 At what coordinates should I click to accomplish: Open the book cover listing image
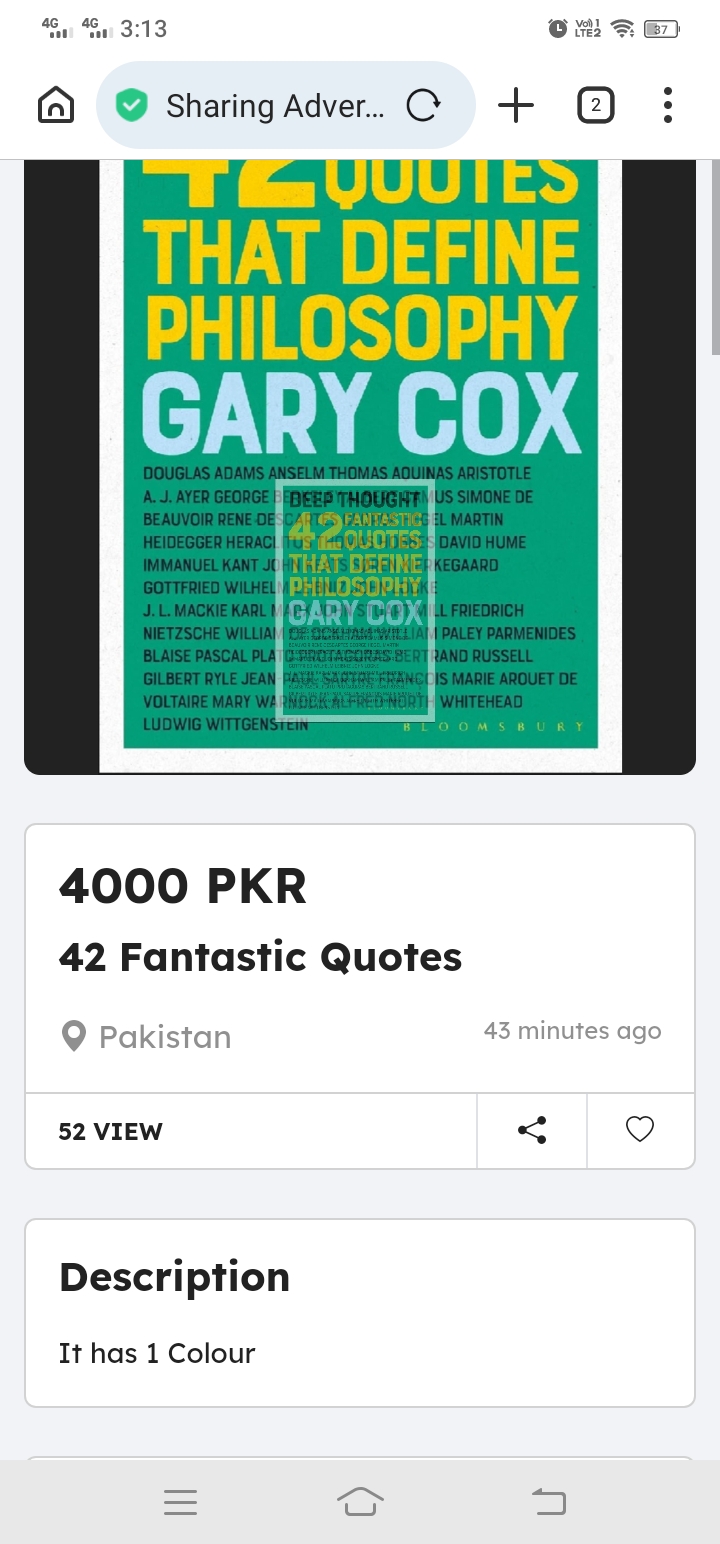360,465
